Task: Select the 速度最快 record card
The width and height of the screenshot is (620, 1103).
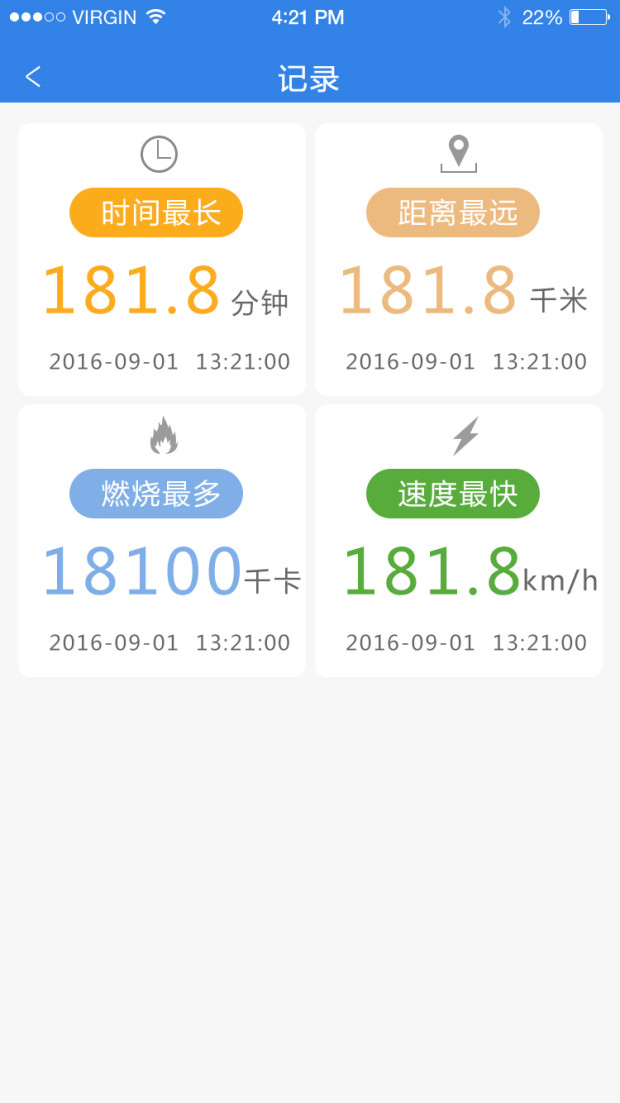Action: 459,541
